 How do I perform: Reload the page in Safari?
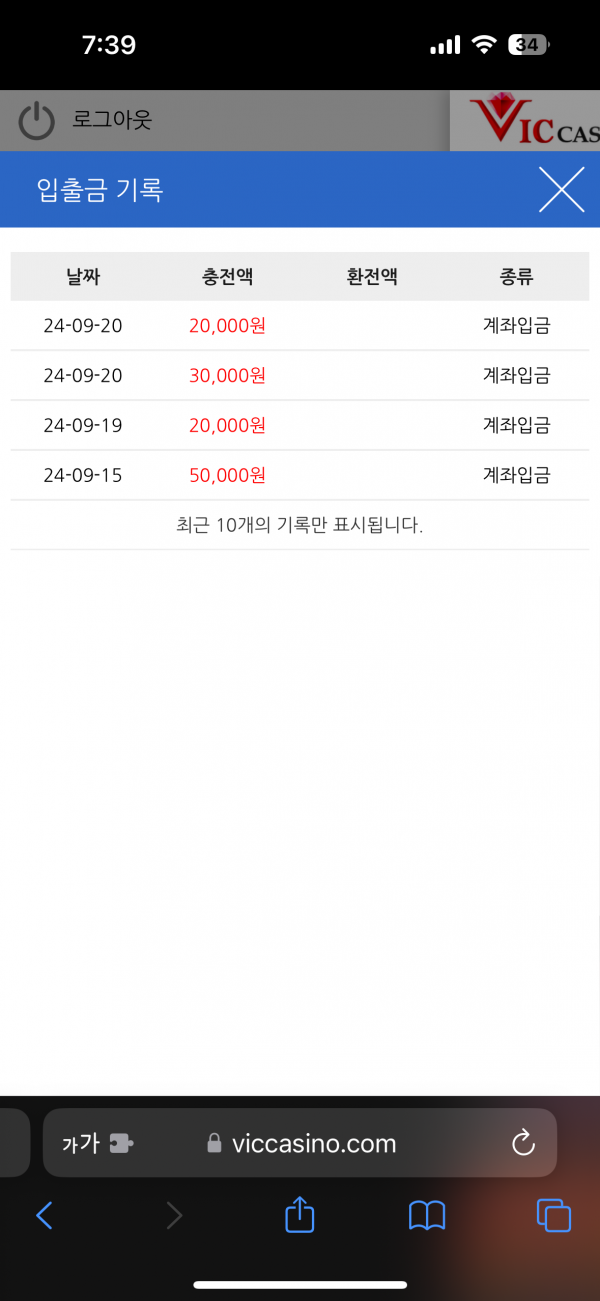tap(523, 1143)
